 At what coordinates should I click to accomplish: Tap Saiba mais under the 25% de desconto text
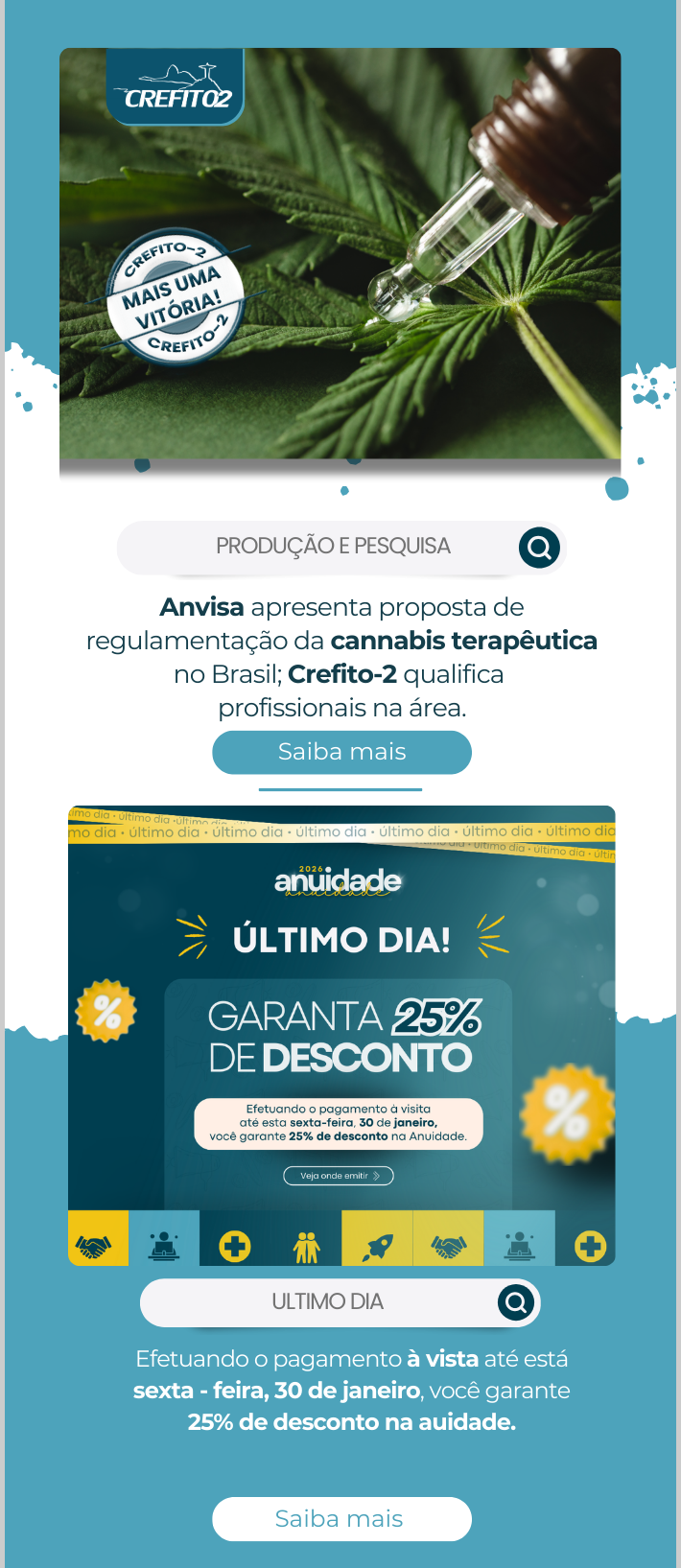click(341, 1518)
